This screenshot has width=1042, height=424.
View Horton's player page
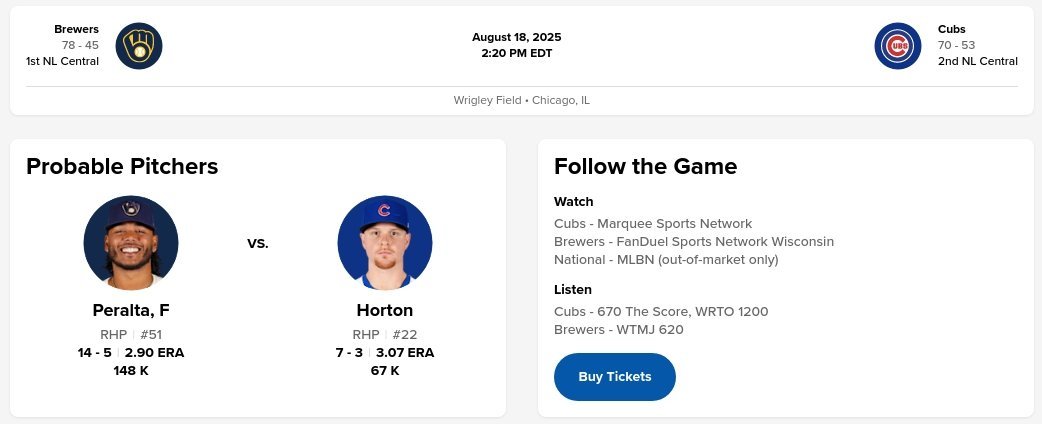point(384,310)
